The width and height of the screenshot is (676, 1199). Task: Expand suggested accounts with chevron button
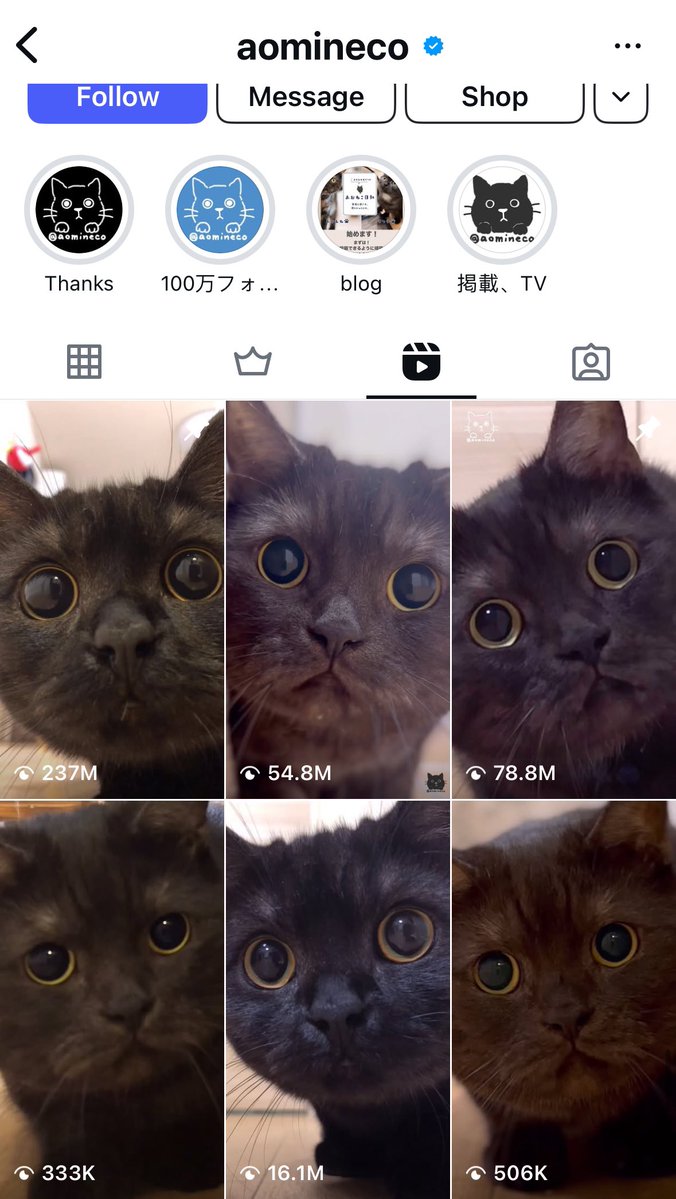point(621,99)
